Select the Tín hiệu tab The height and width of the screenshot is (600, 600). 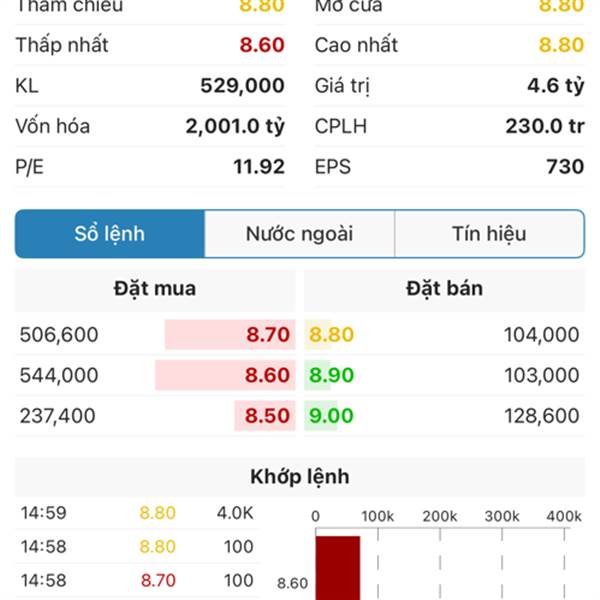(x=489, y=234)
